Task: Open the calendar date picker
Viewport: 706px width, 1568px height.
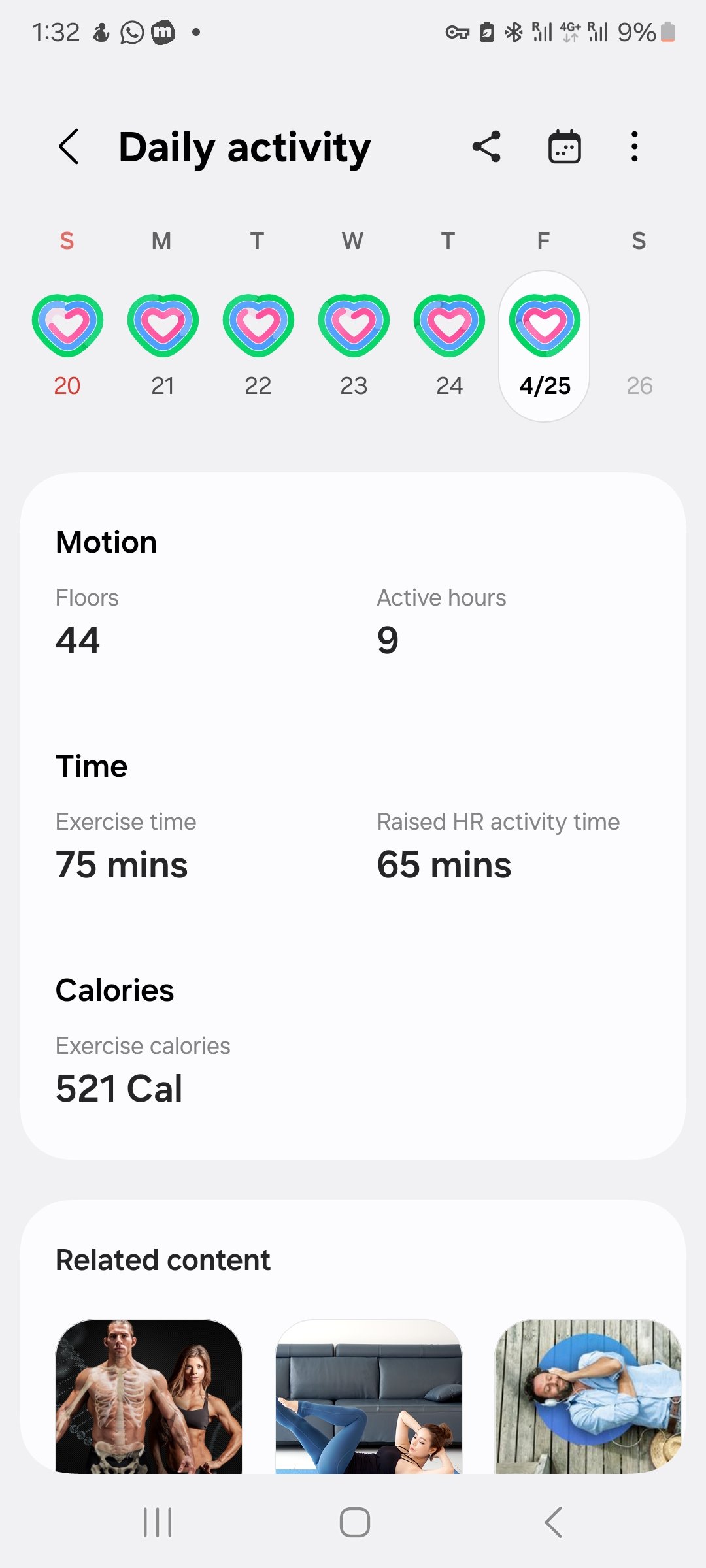Action: [564, 146]
